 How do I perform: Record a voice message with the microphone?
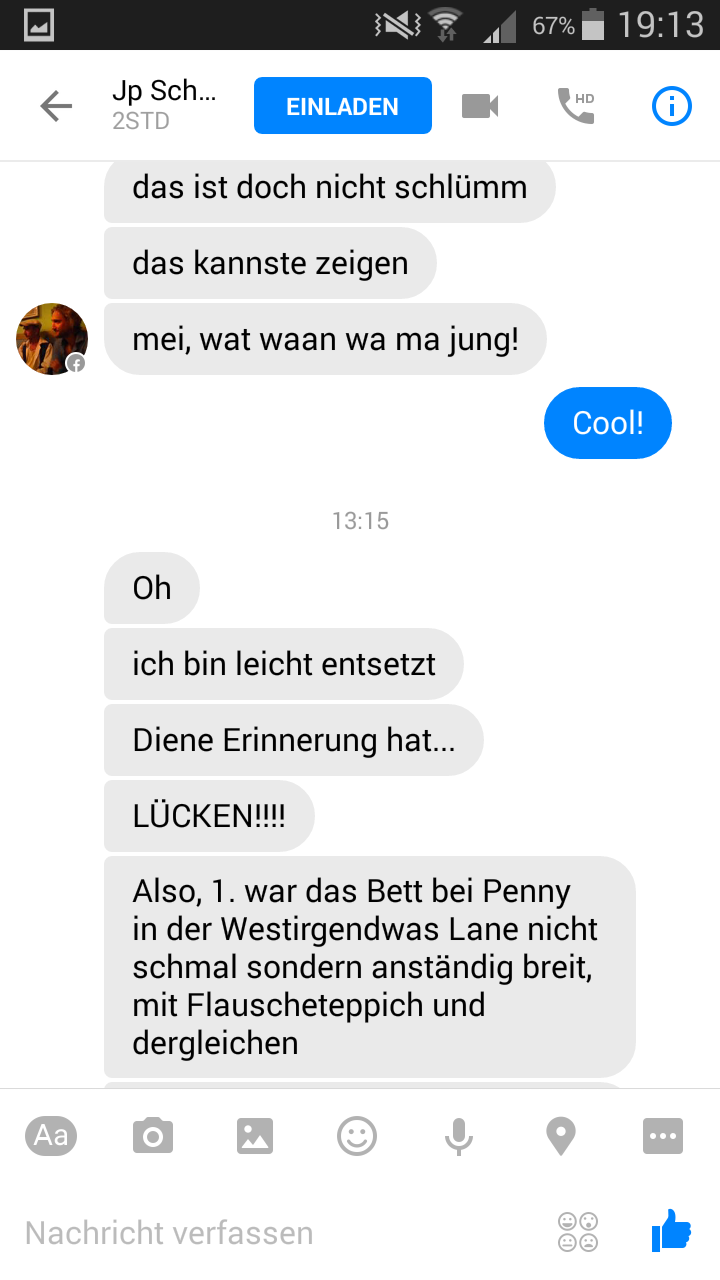(458, 1136)
